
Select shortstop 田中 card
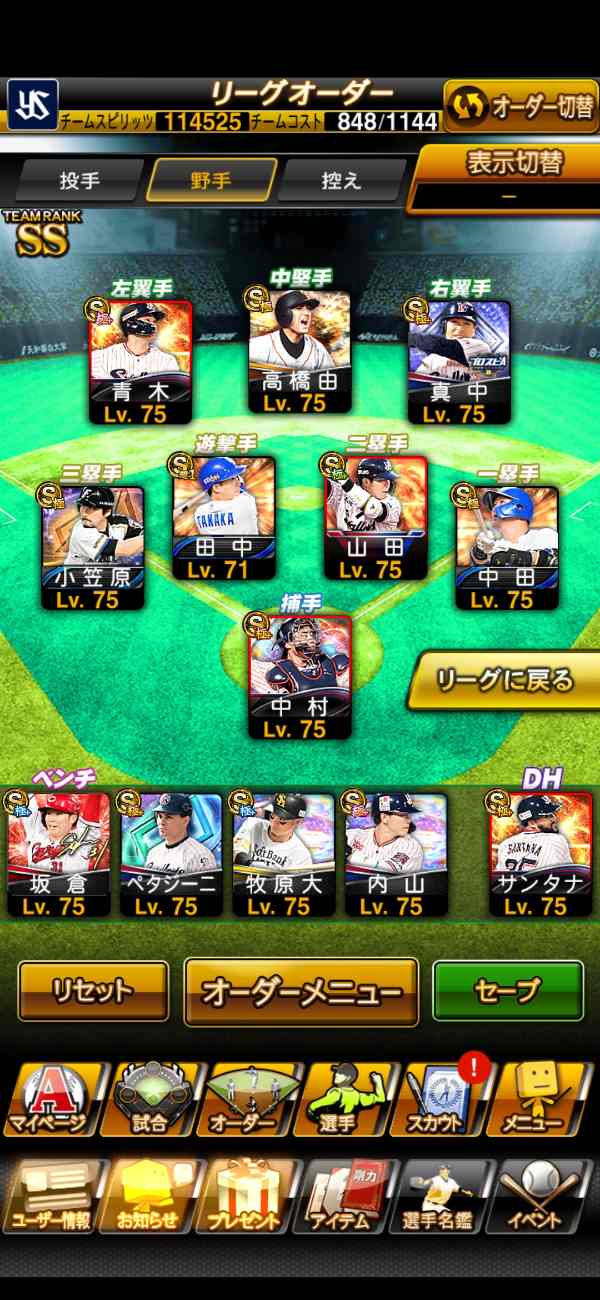(x=223, y=518)
